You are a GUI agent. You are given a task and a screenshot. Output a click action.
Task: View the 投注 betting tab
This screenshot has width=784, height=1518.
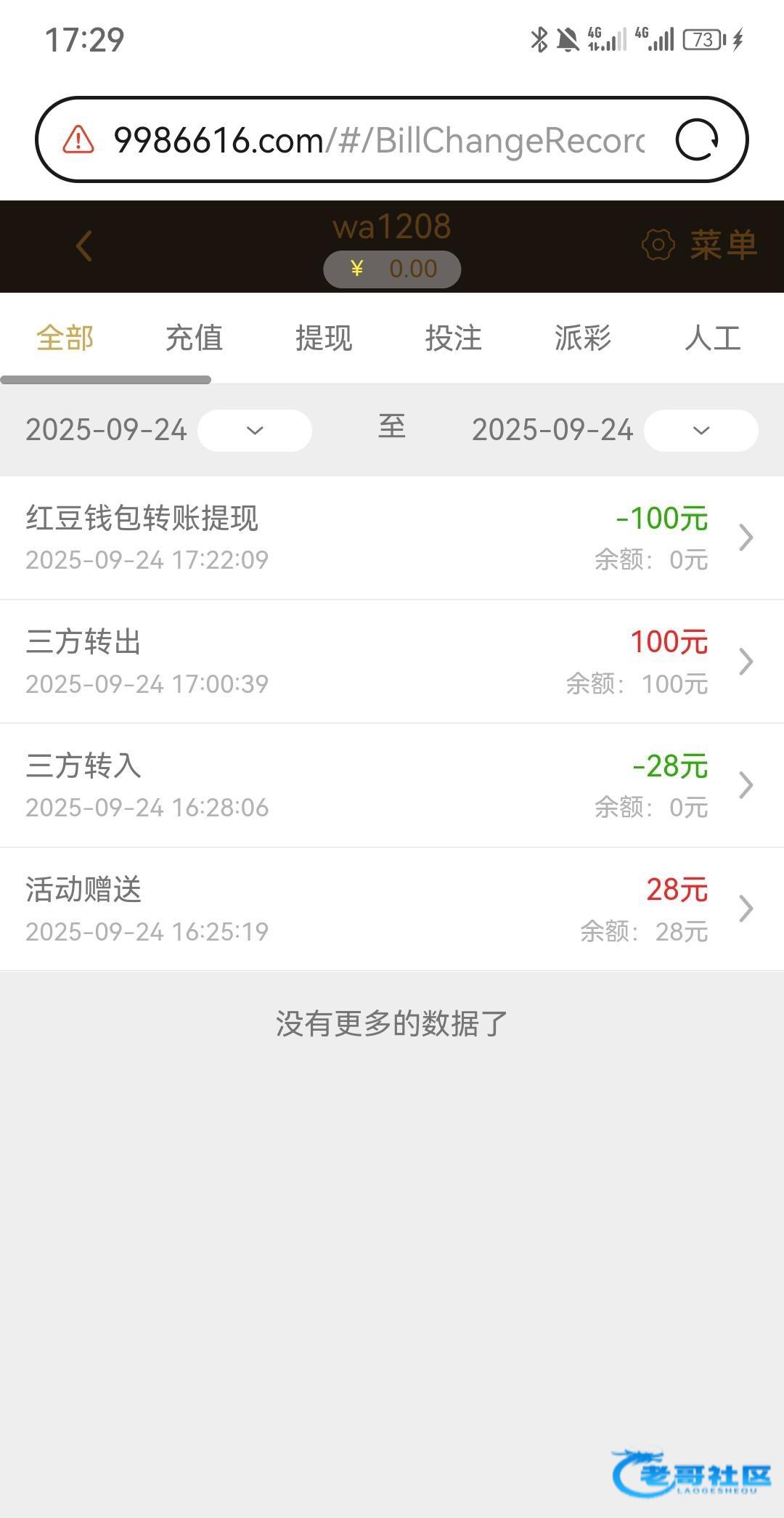pyautogui.click(x=454, y=338)
